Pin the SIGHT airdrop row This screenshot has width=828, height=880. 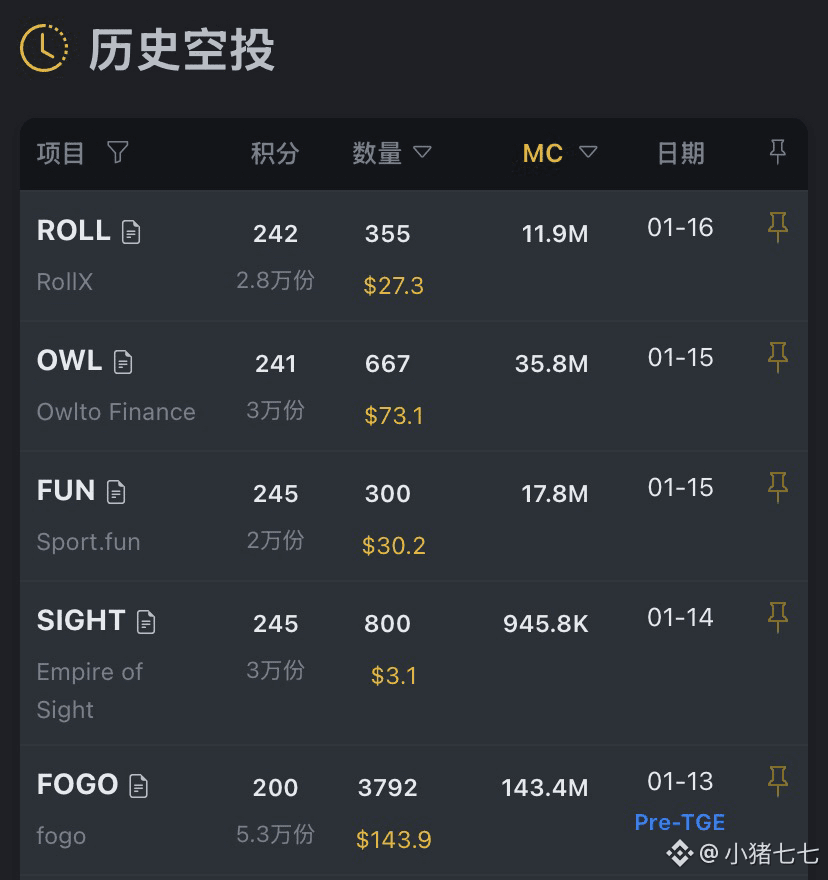(x=777, y=617)
